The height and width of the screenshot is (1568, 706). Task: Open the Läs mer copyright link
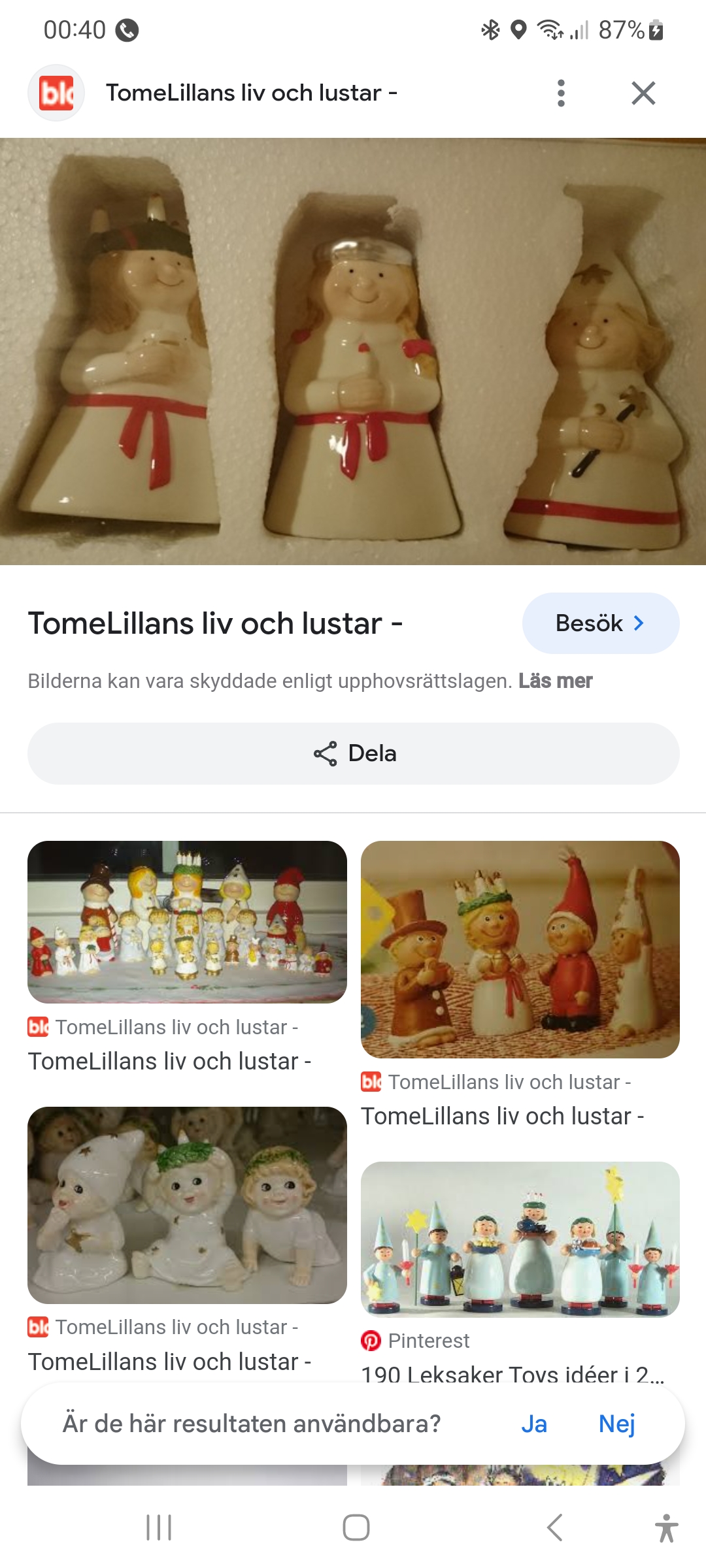pos(555,681)
